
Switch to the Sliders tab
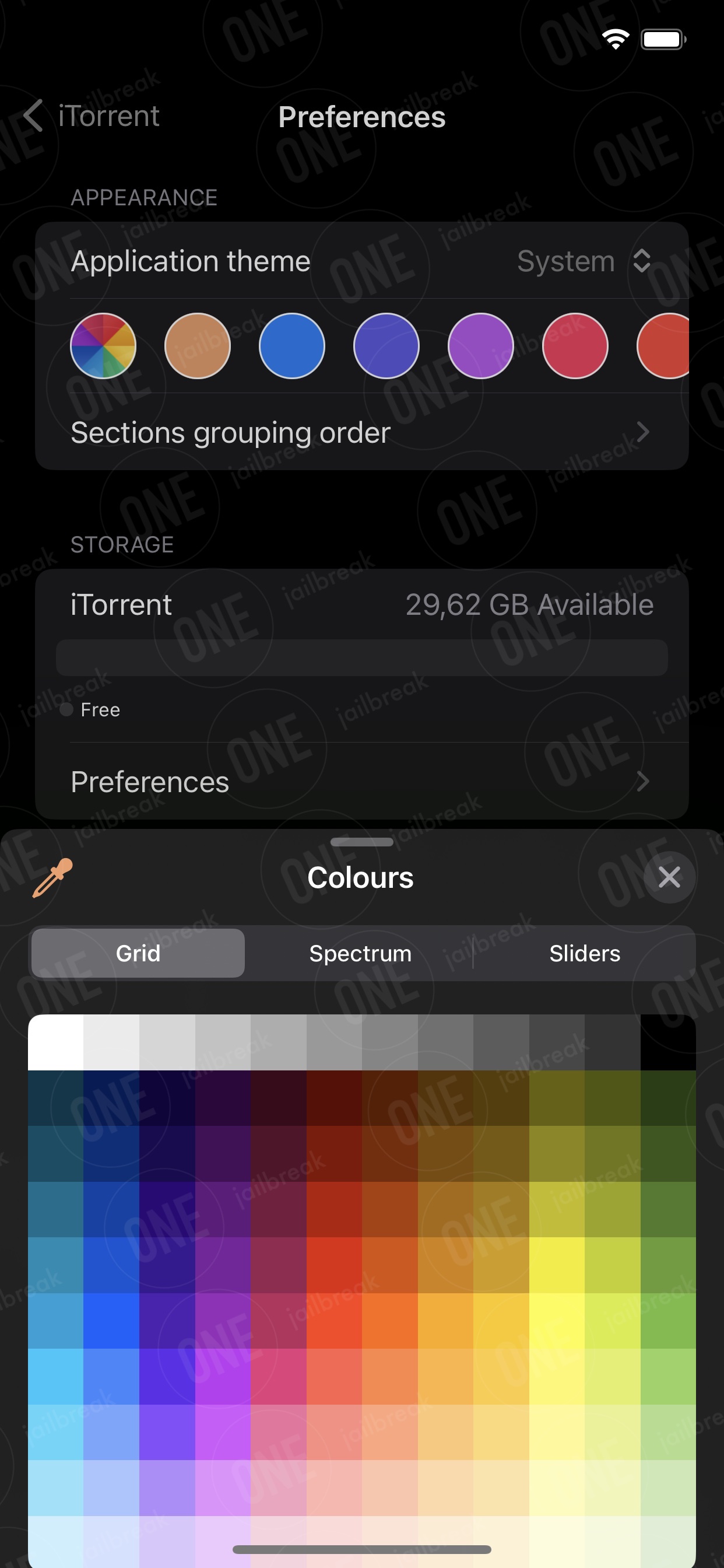585,953
